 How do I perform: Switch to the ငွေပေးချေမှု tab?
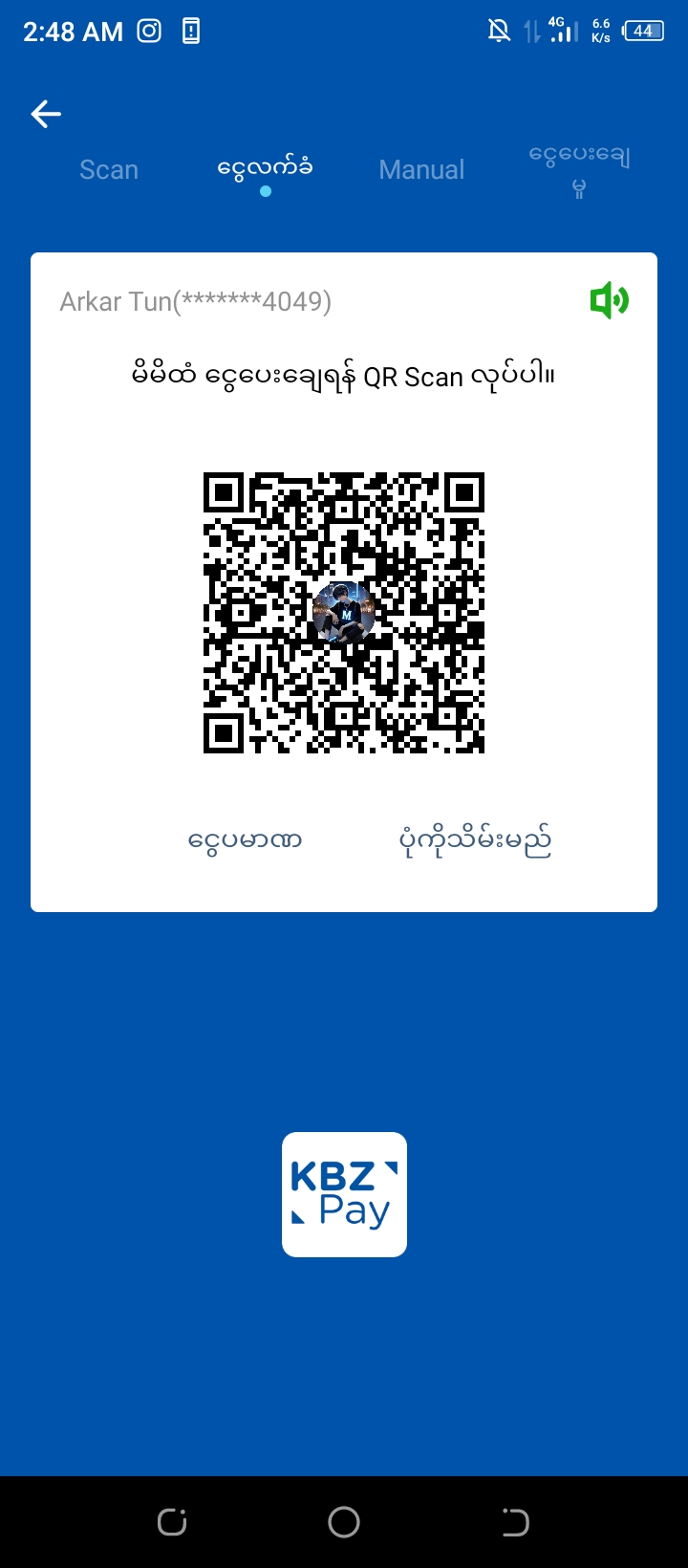[x=579, y=169]
